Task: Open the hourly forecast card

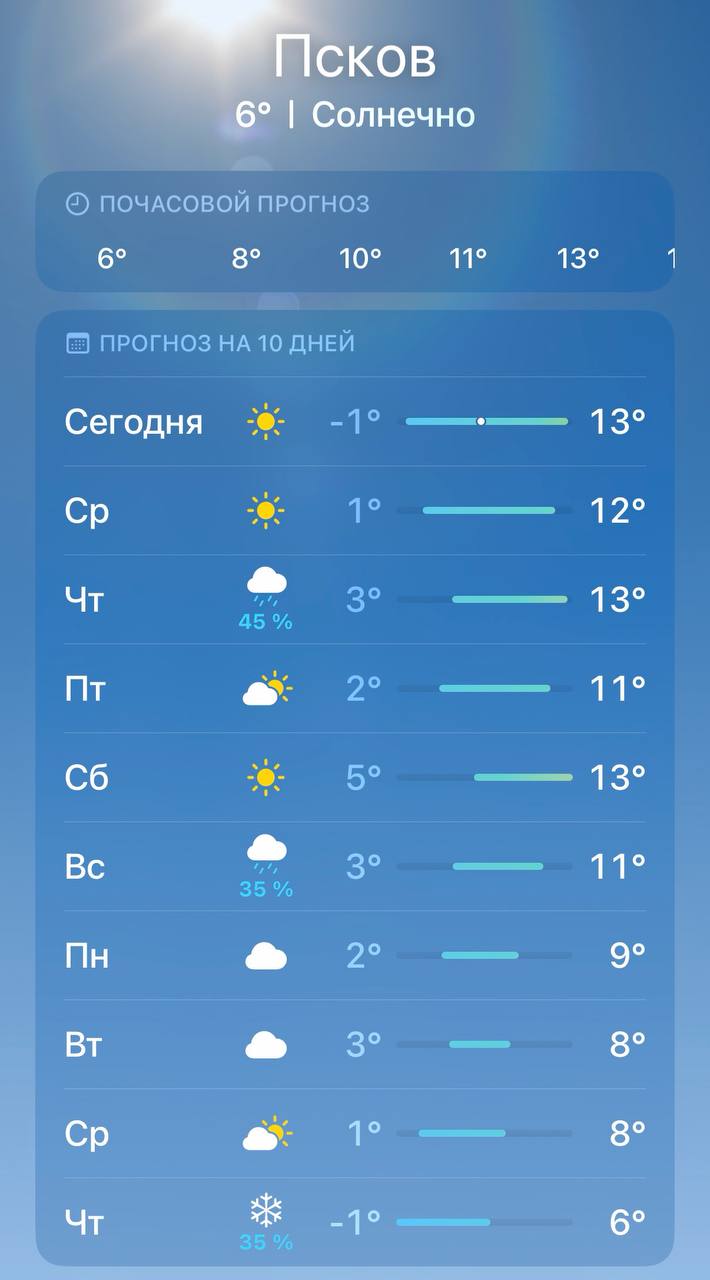Action: coord(355,232)
